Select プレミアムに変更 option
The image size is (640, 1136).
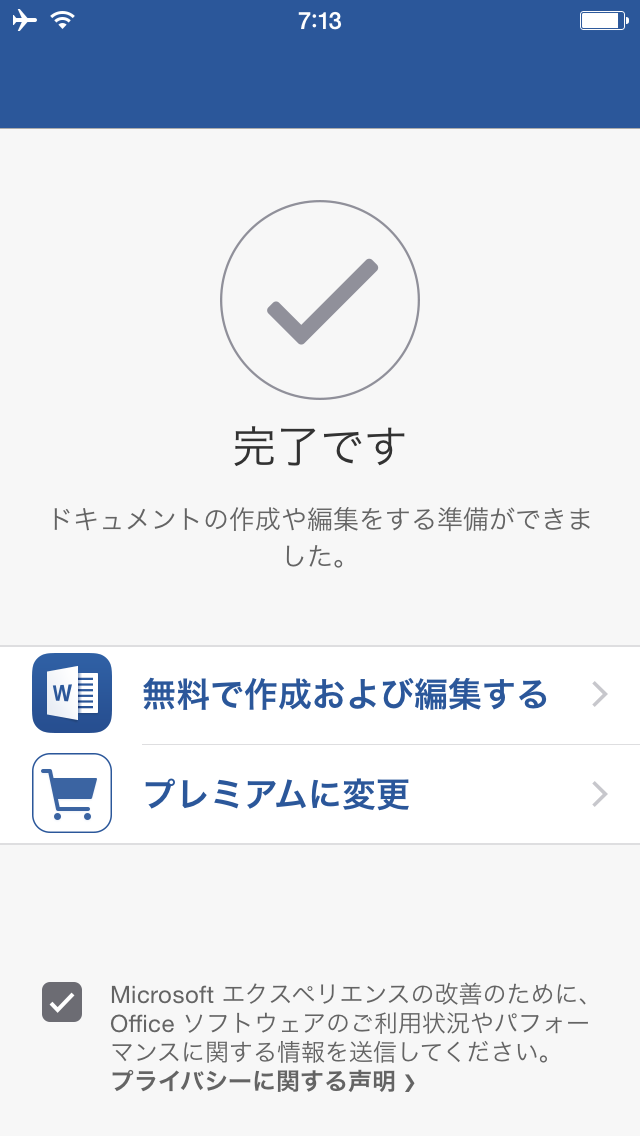pos(320,794)
